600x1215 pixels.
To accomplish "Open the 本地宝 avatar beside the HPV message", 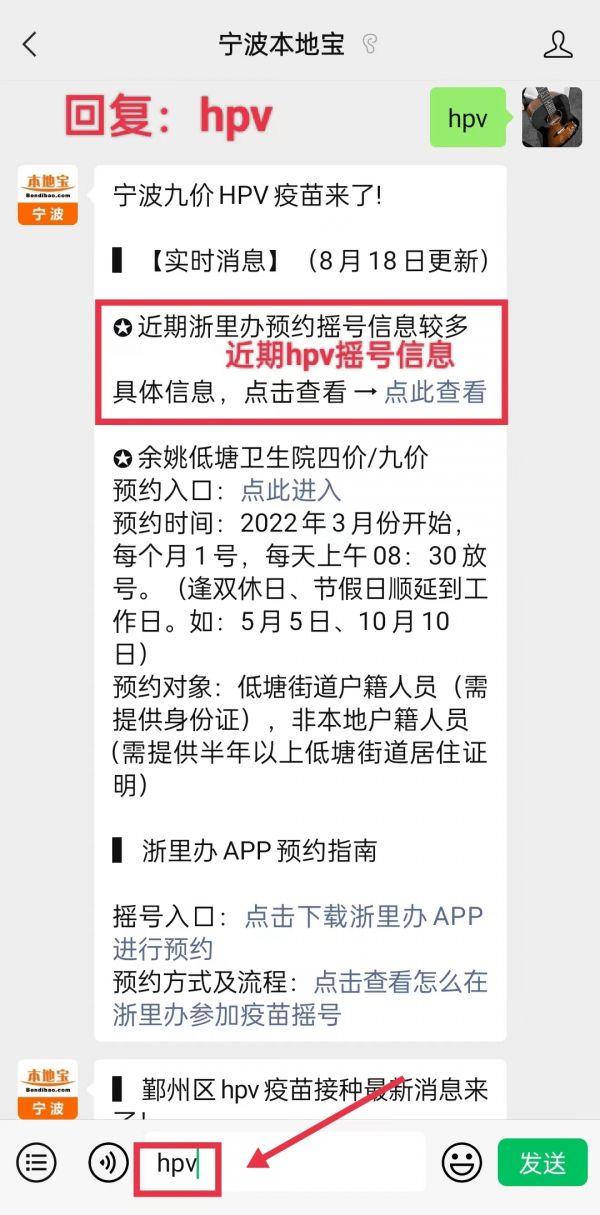I will (48, 195).
